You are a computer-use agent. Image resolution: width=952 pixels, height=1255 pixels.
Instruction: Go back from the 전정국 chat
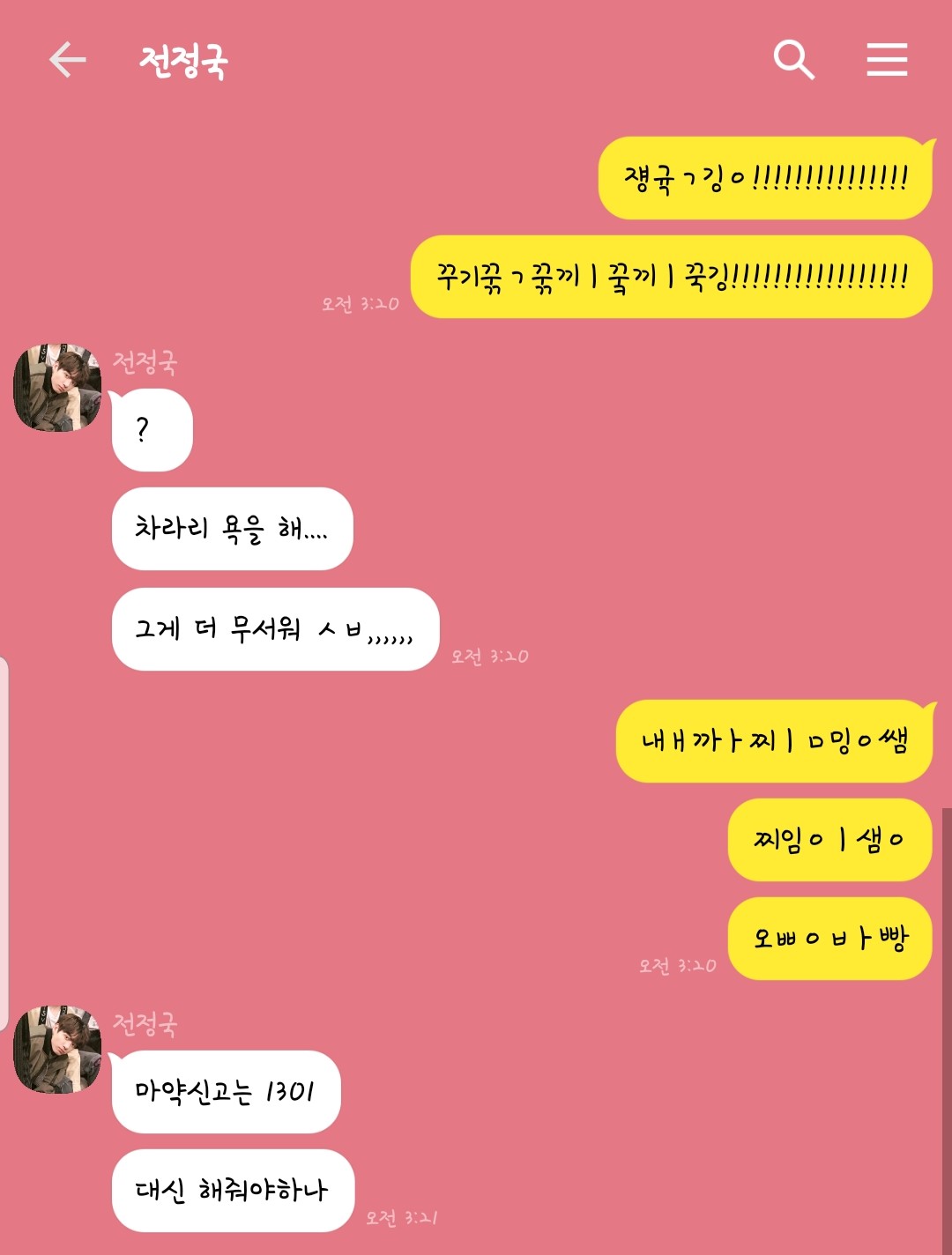pyautogui.click(x=67, y=60)
